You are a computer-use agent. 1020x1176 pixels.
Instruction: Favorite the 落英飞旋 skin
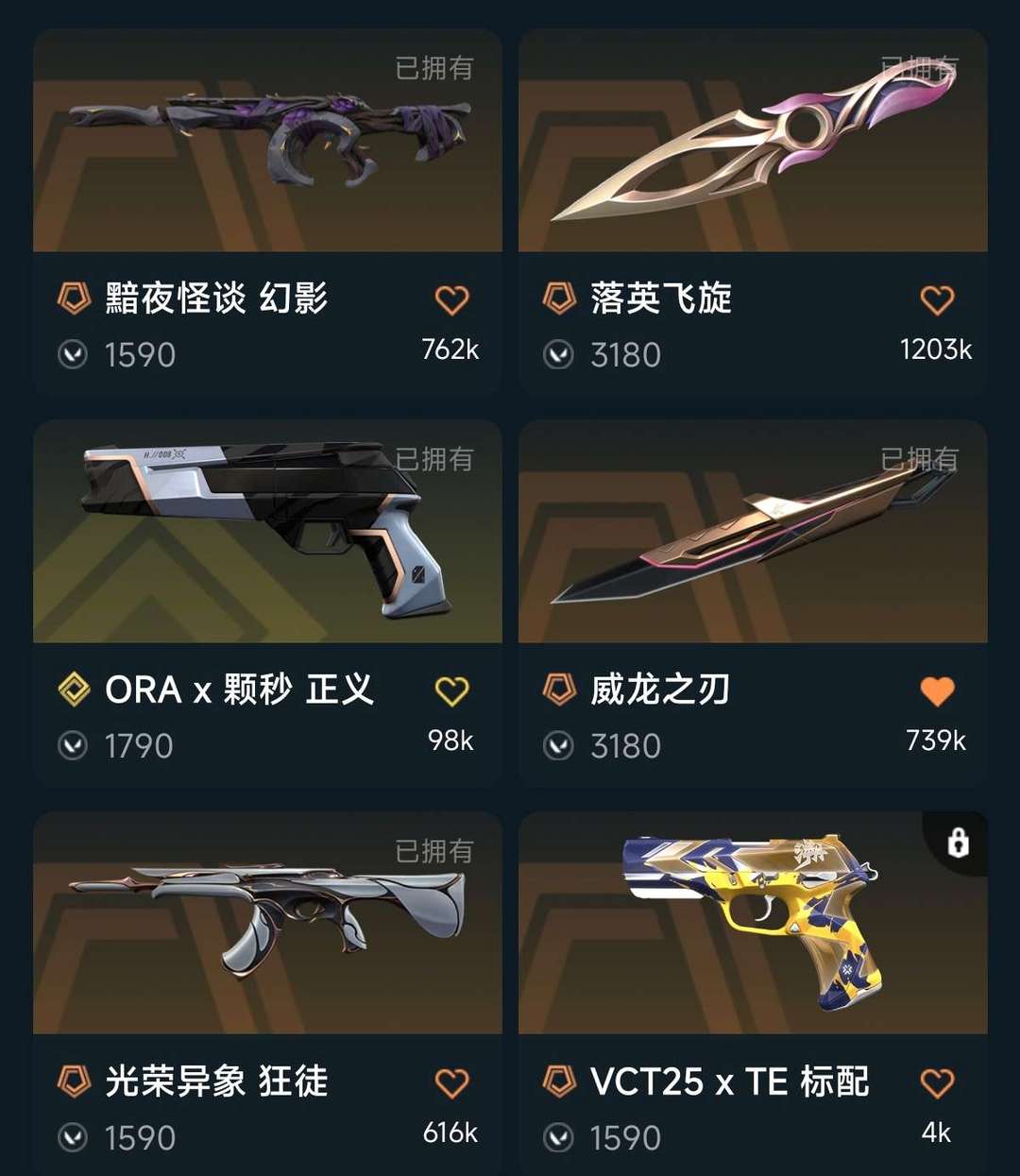[937, 300]
